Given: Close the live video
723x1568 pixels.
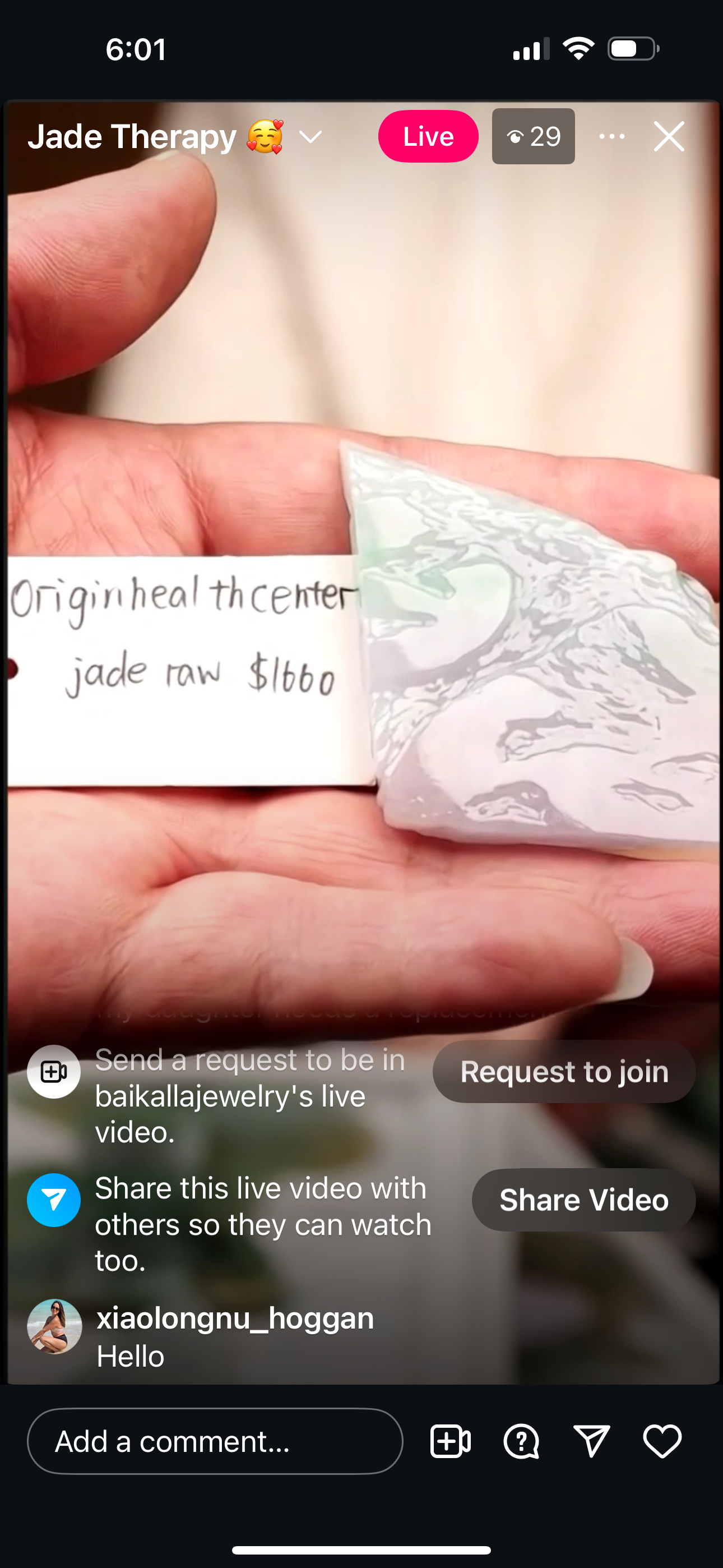Looking at the screenshot, I should coord(669,136).
